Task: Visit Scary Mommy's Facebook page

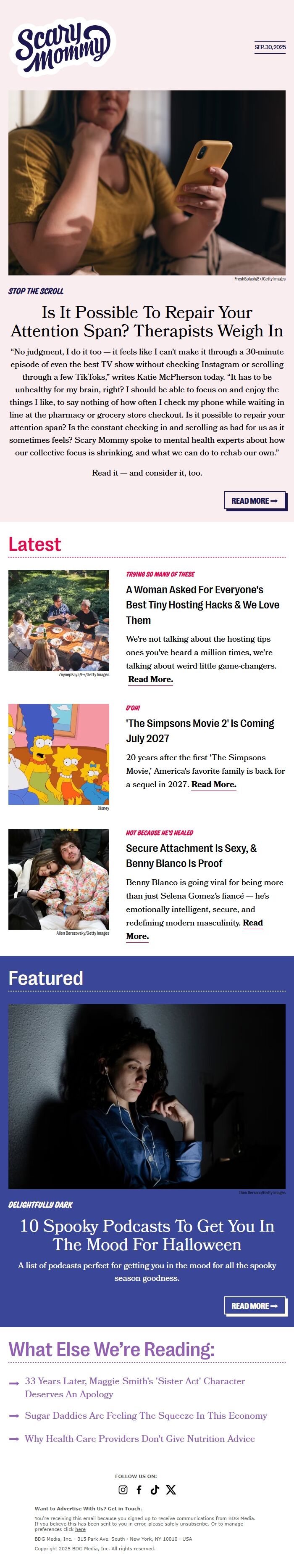Action: click(139, 1489)
